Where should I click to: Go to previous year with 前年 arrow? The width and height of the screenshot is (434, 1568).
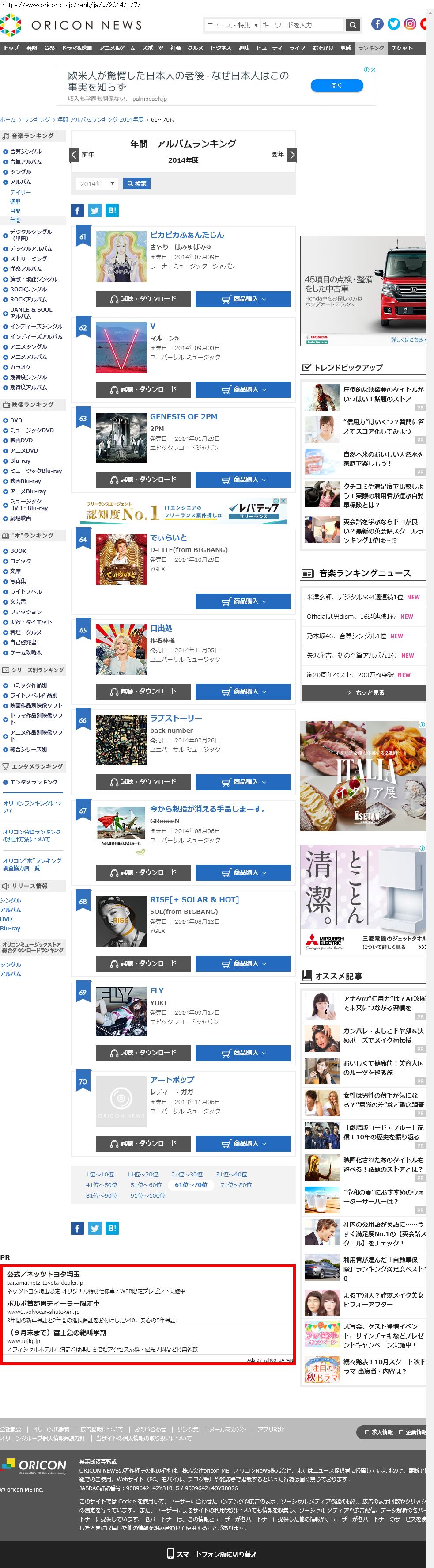pyautogui.click(x=74, y=155)
